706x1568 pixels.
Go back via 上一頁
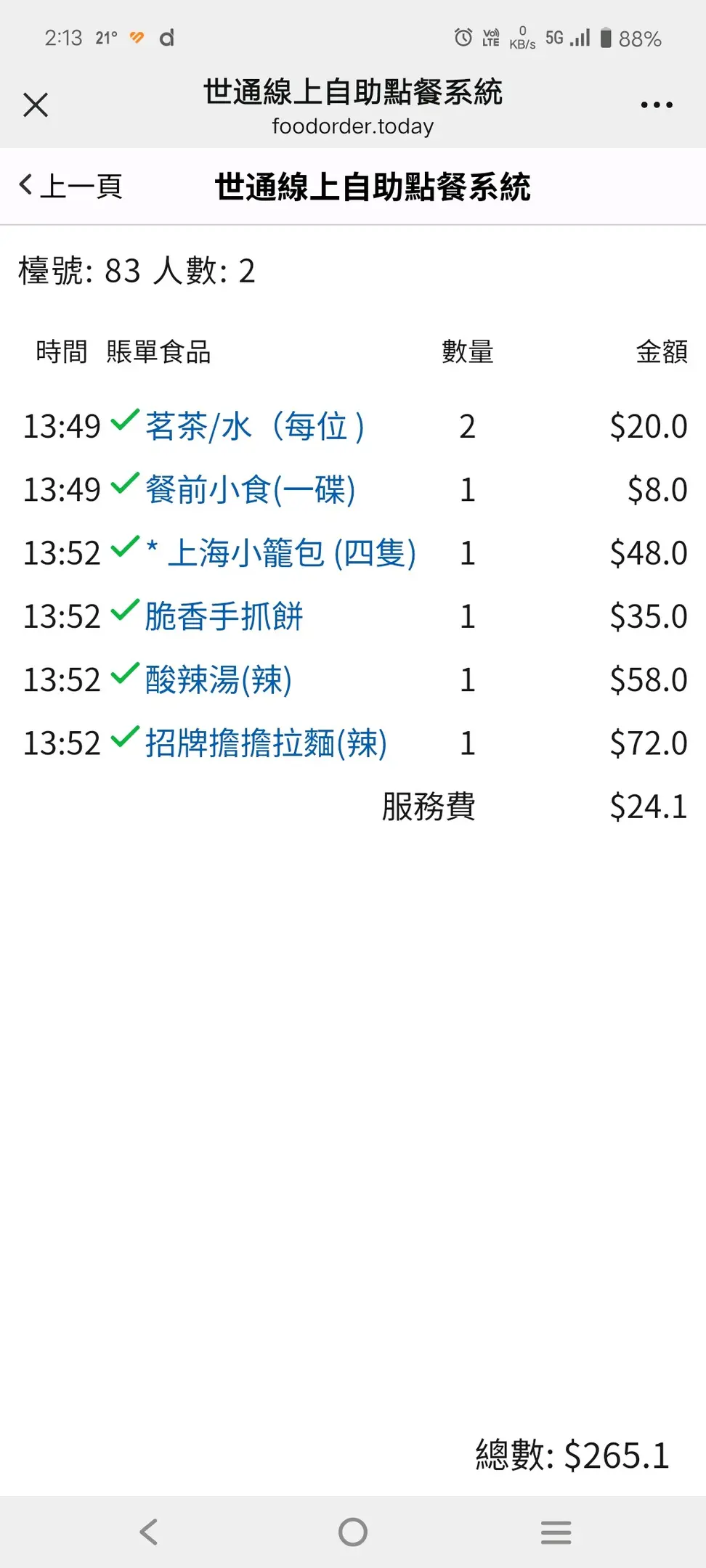click(70, 186)
